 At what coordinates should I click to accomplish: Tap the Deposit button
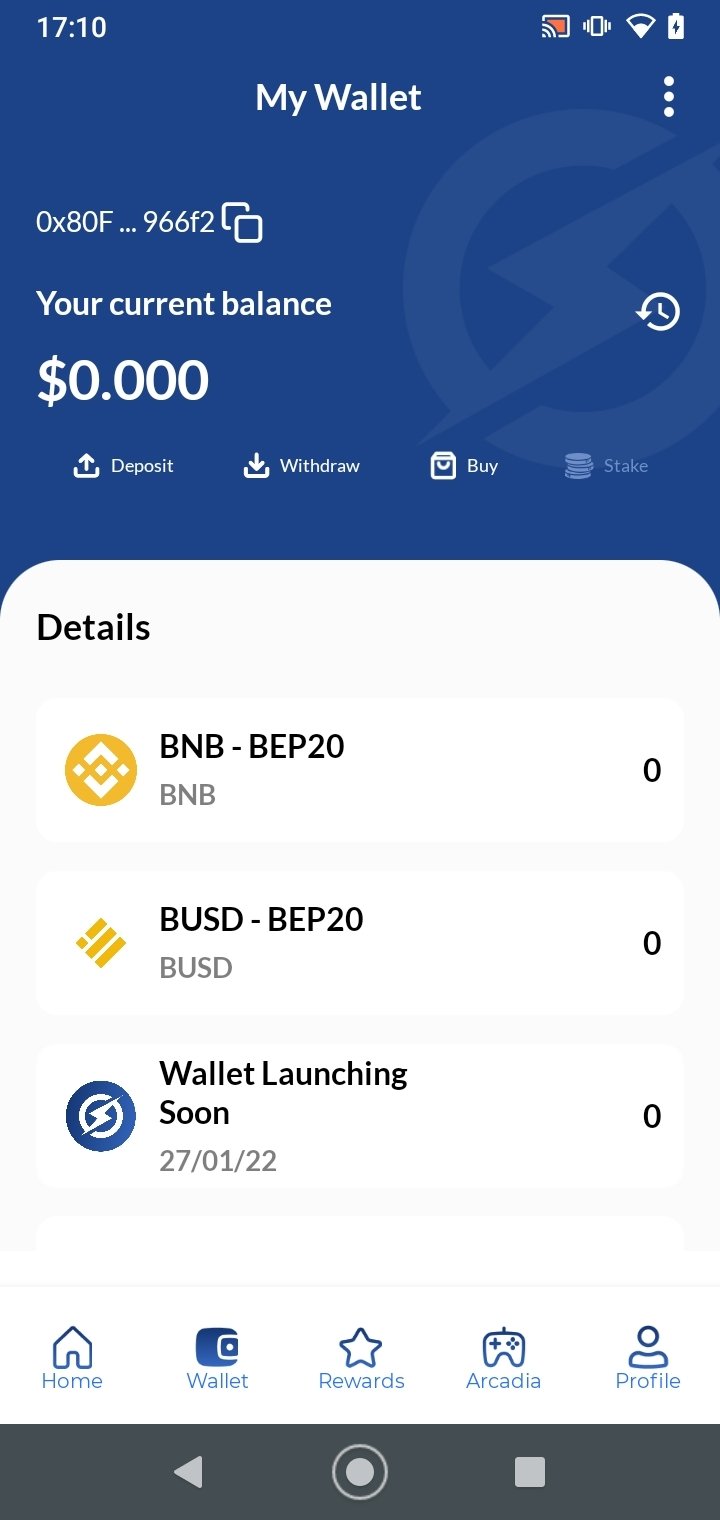[x=124, y=466]
